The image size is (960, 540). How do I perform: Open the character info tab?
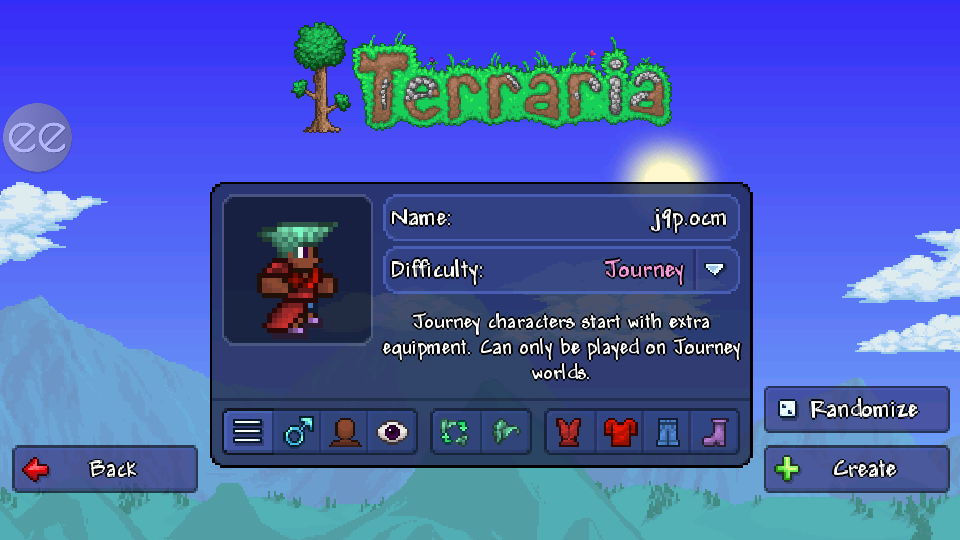point(247,432)
